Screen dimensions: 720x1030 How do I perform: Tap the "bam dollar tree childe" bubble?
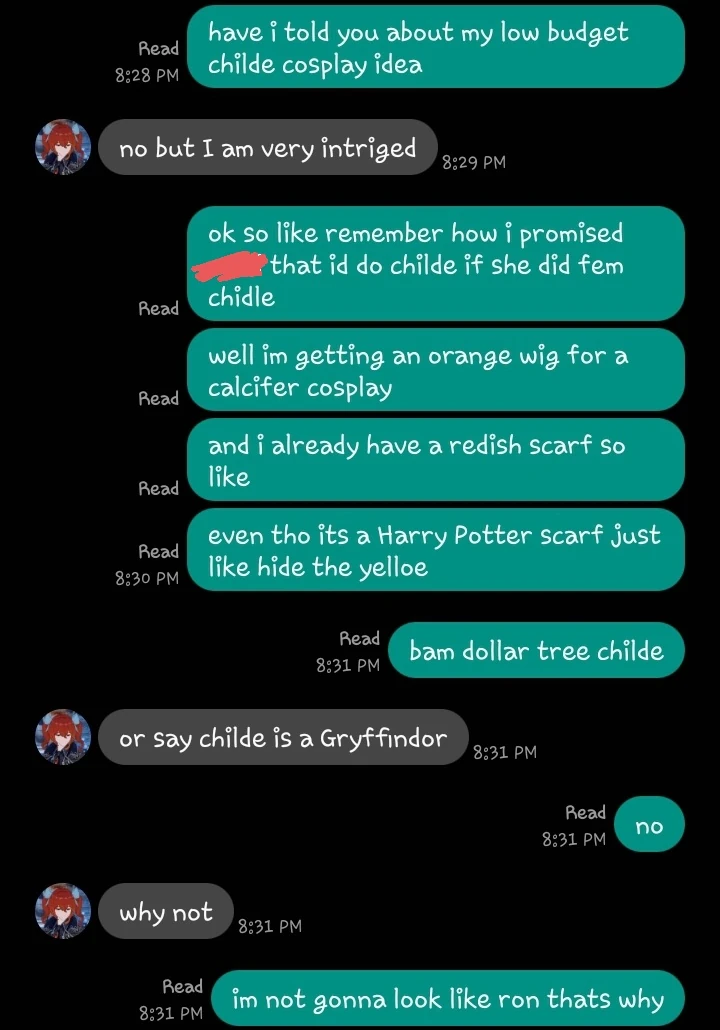pos(536,650)
